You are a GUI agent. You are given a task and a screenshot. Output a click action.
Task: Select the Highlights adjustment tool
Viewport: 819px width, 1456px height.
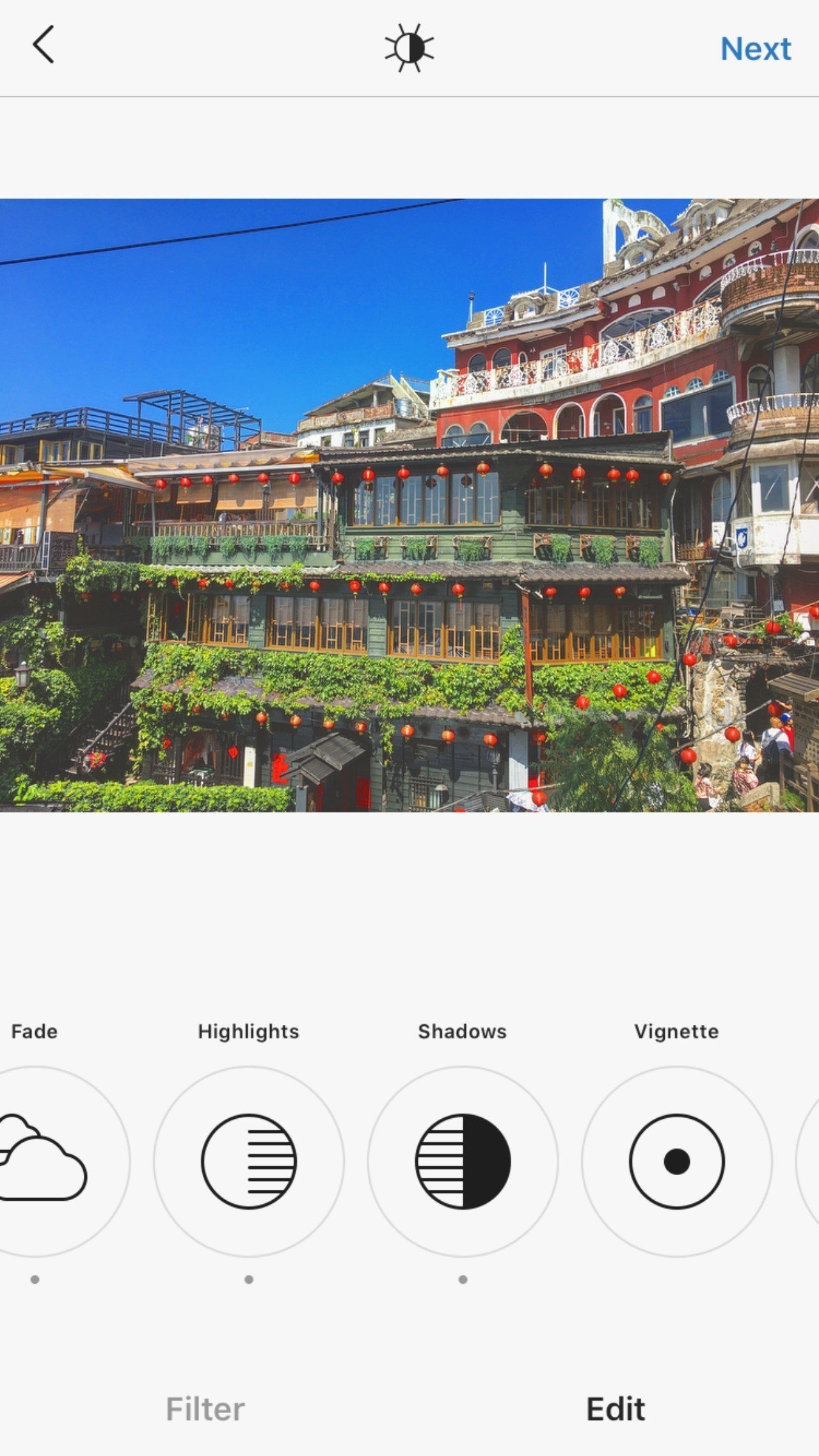(x=249, y=1161)
